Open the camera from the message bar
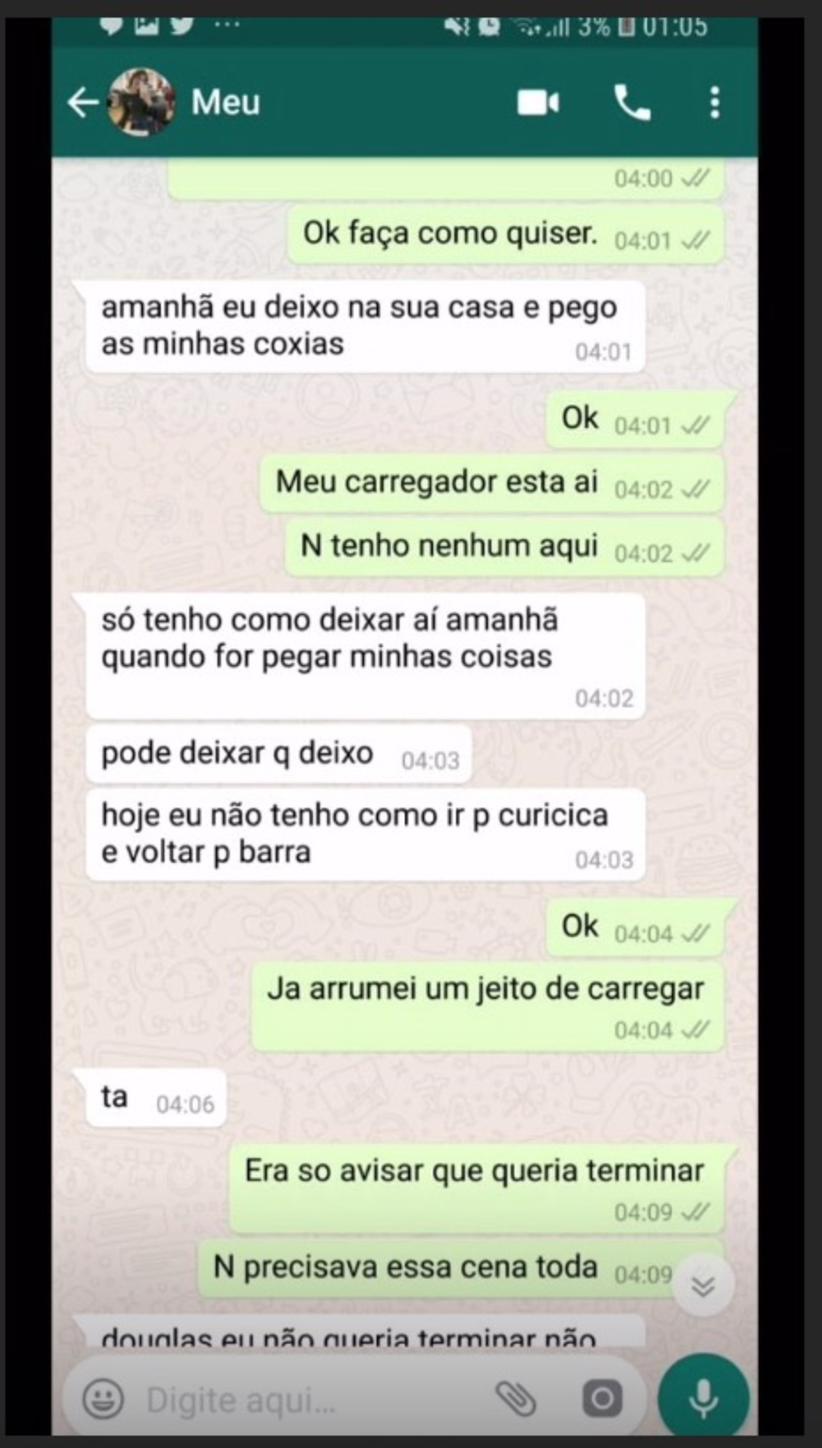822x1448 pixels. (x=601, y=1399)
